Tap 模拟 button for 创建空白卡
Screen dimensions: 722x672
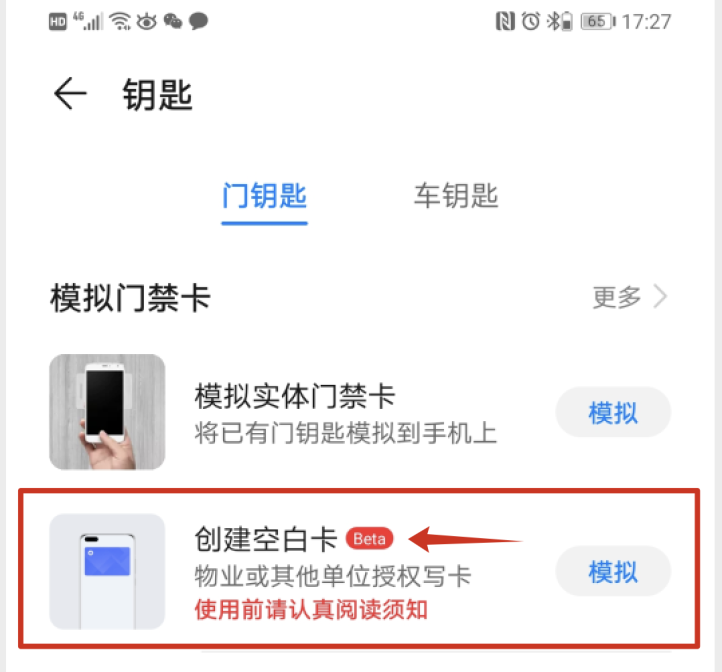613,572
